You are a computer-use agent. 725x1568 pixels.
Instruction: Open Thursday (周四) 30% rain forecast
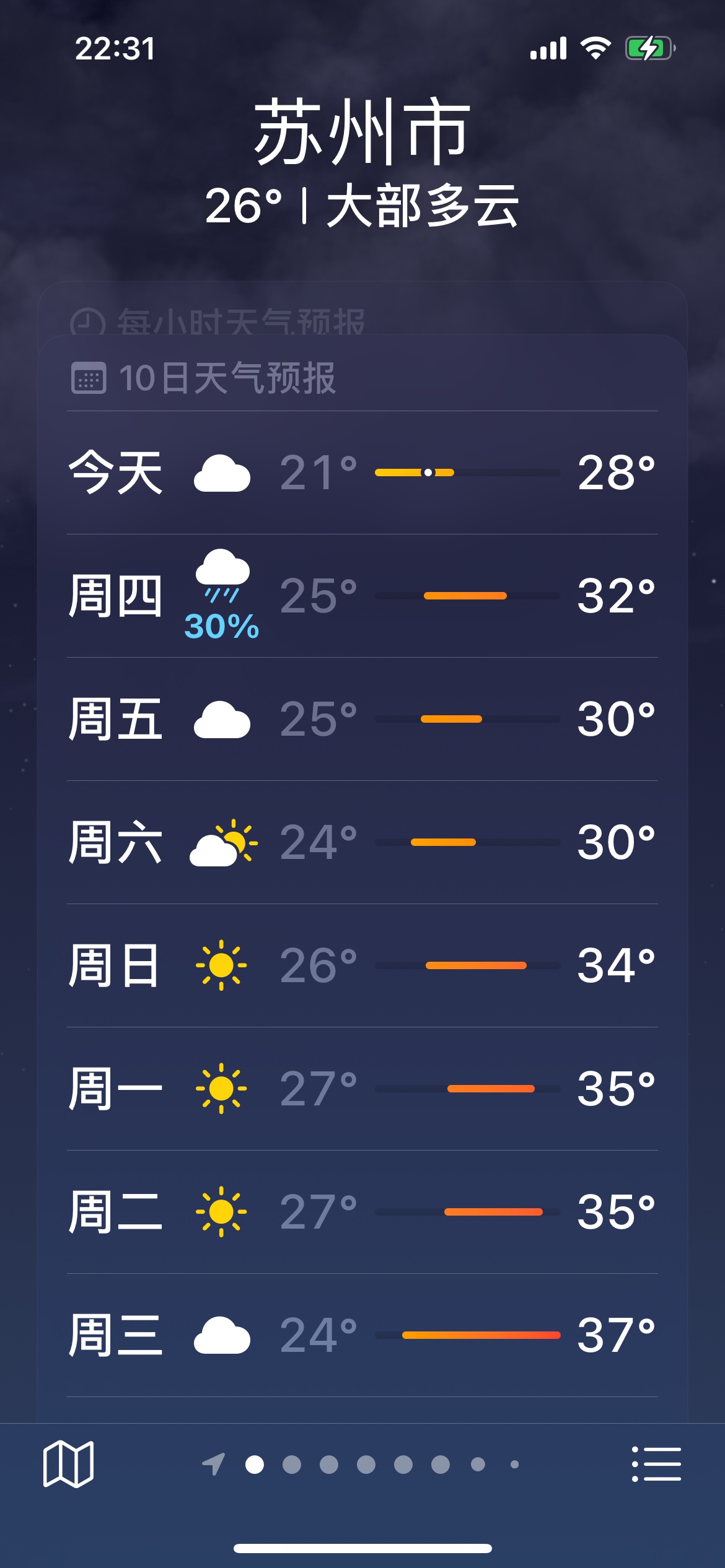tap(362, 596)
